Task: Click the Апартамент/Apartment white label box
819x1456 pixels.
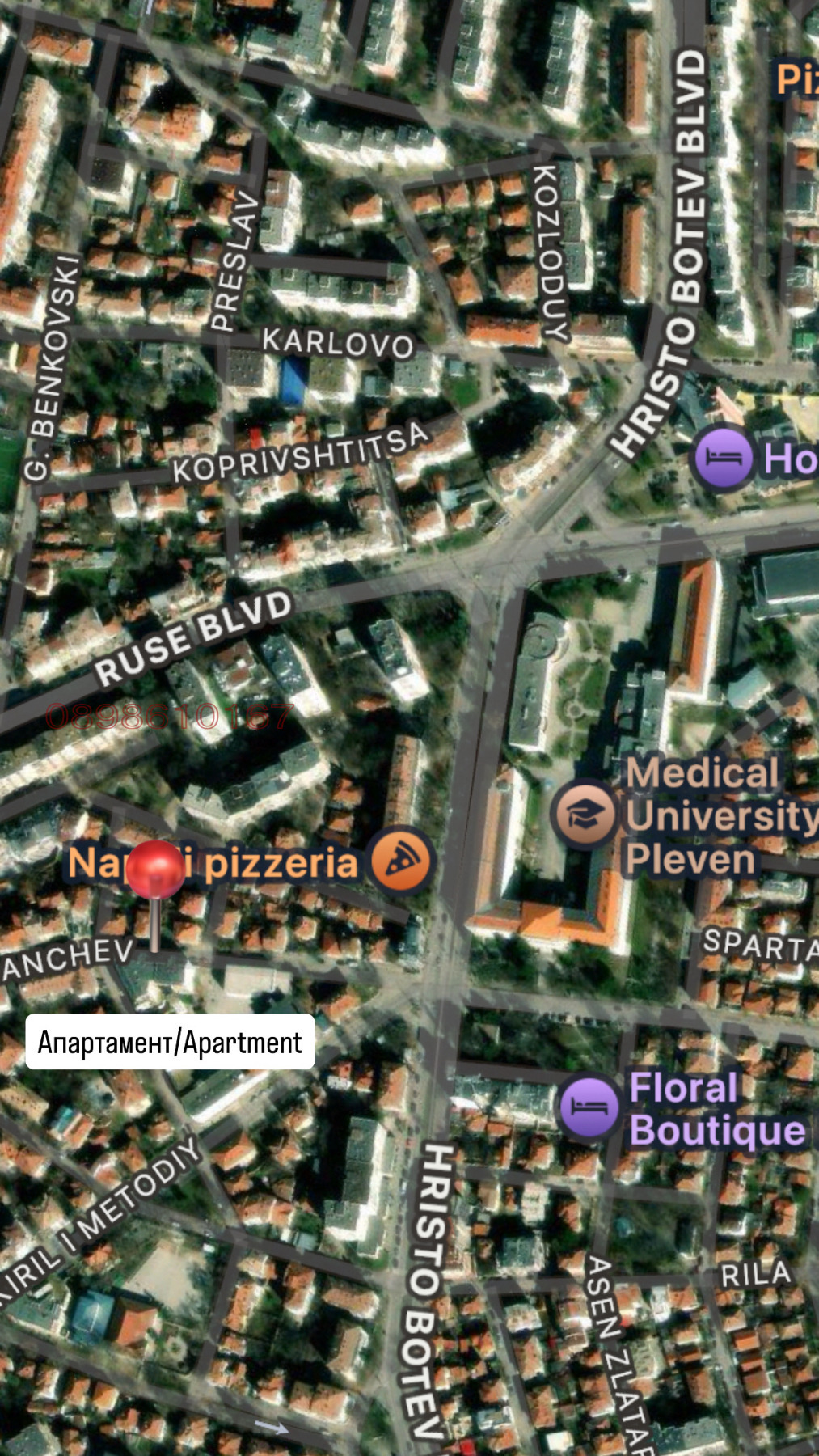Action: coord(170,1042)
